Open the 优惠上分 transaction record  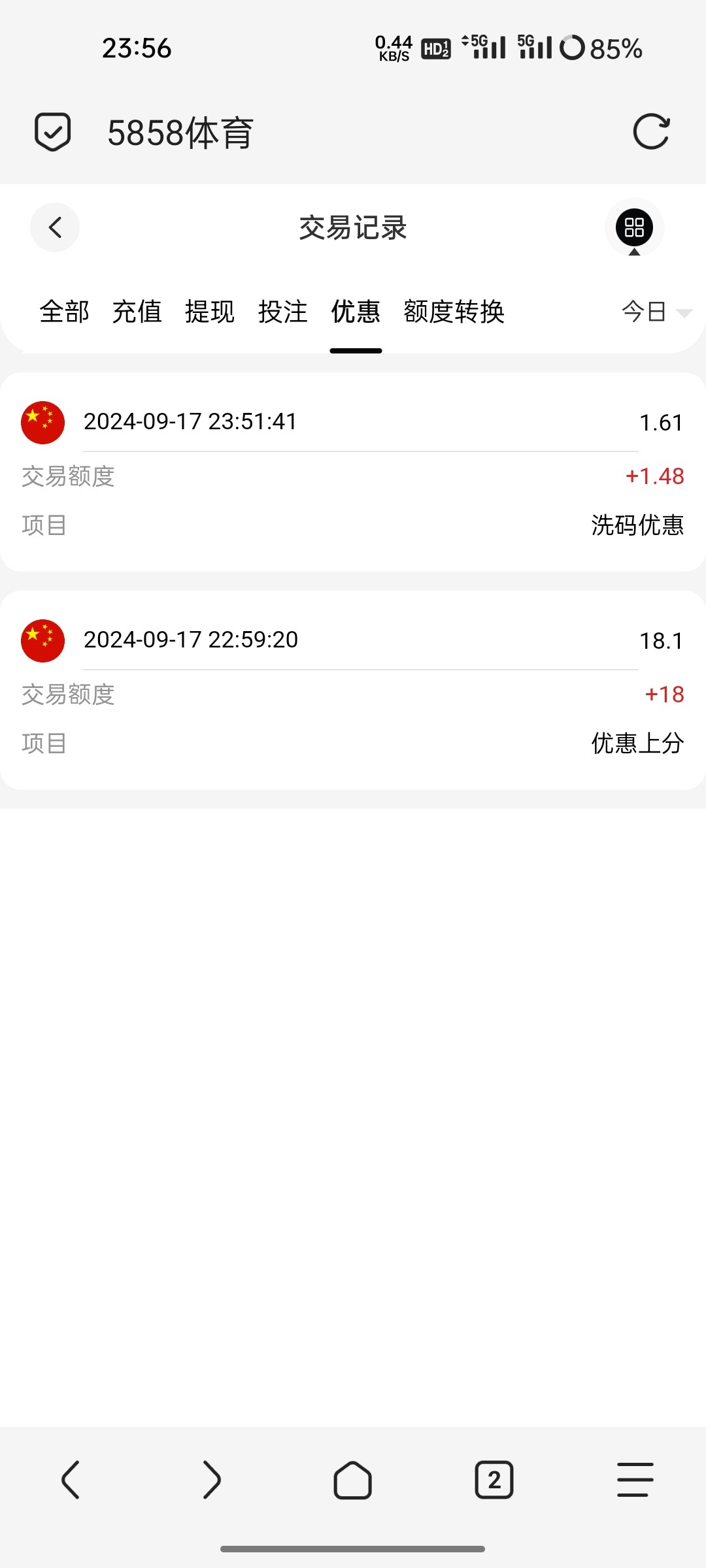(x=353, y=691)
